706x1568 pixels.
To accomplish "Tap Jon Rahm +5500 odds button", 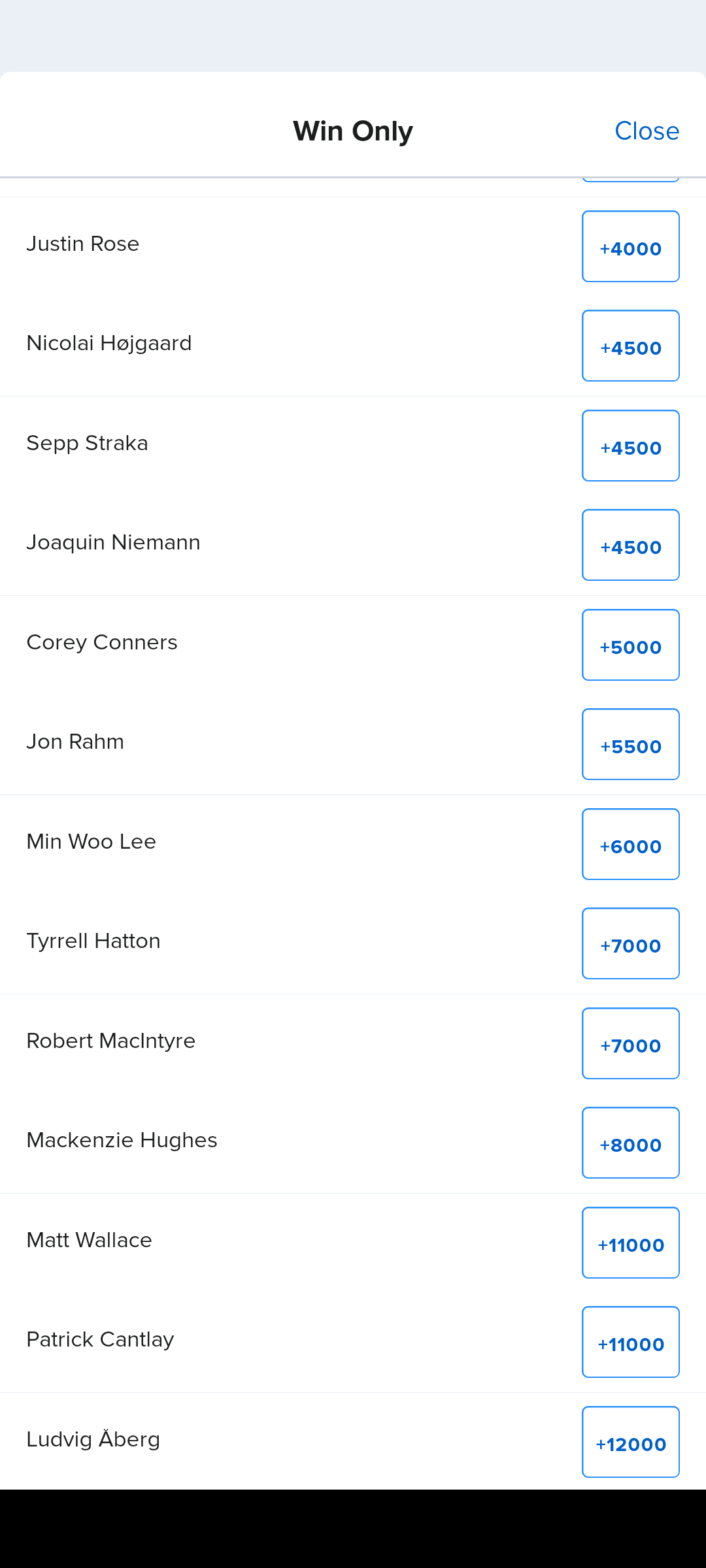I will 630,745.
